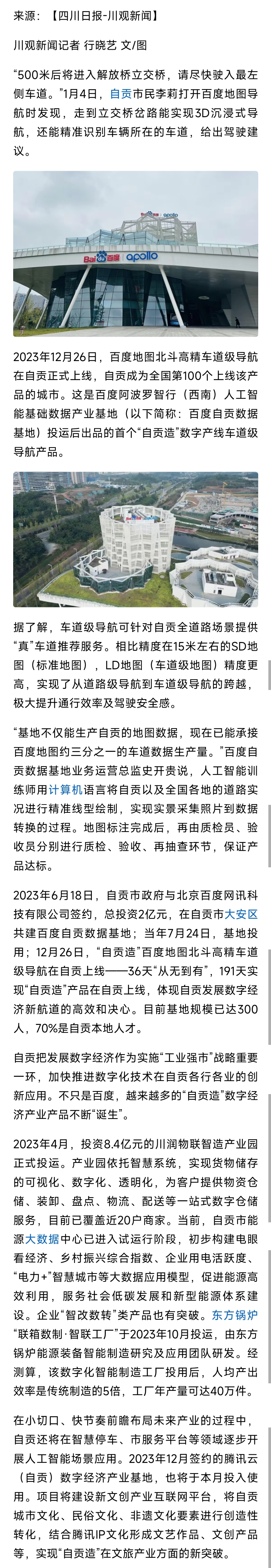Open the blue 自贡 link
271x1568 pixels.
coord(120,94)
